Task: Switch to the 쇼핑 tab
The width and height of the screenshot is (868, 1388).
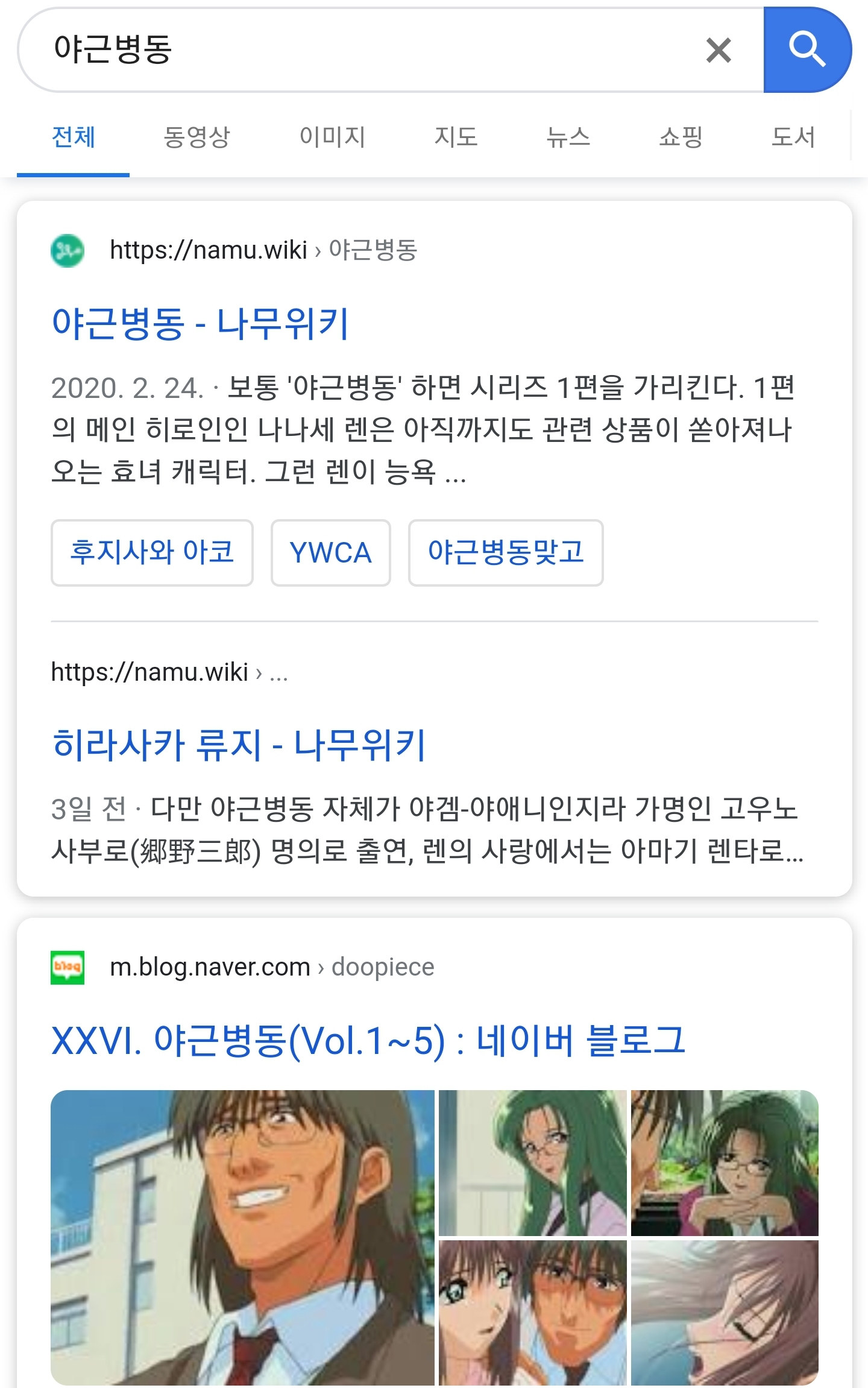Action: (681, 137)
